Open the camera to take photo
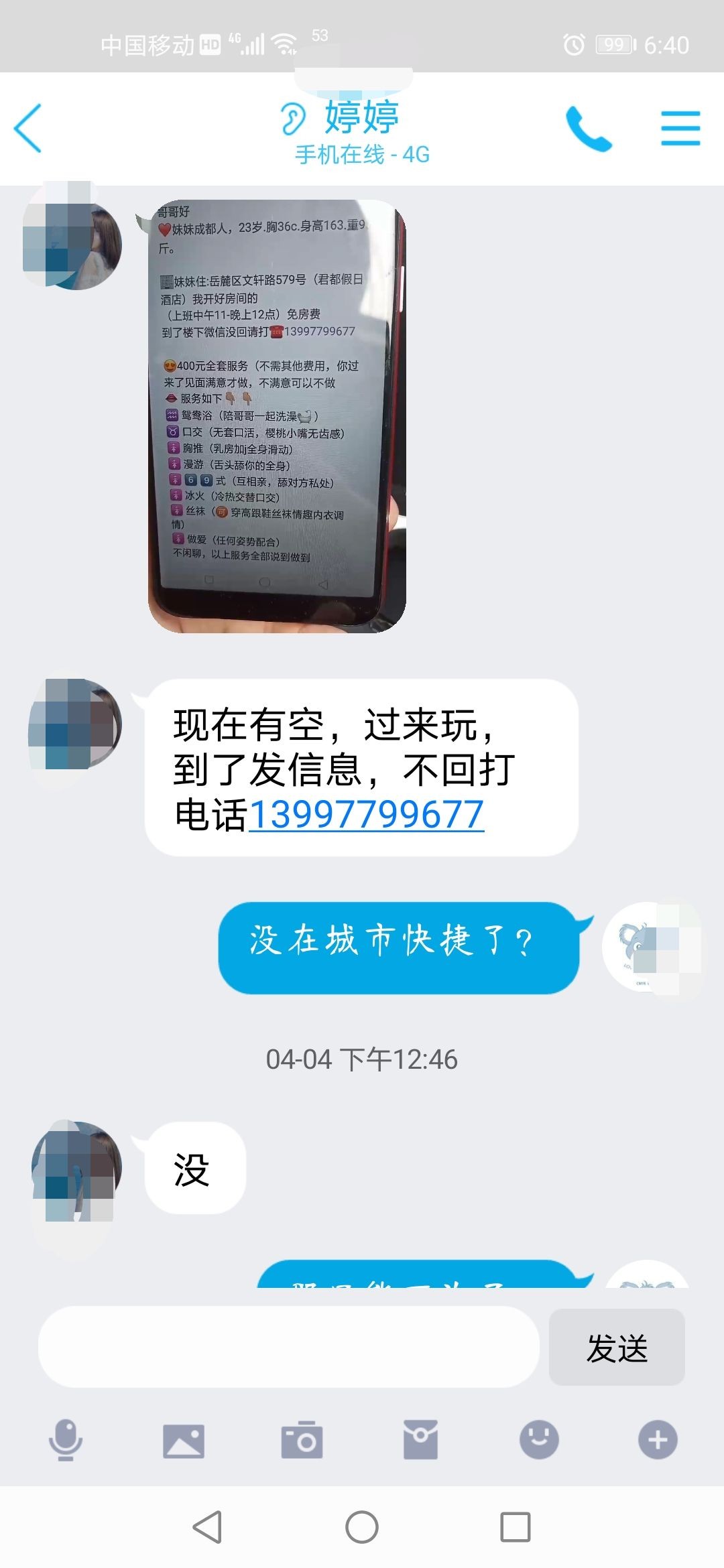The height and width of the screenshot is (1568, 724). coord(302,1439)
